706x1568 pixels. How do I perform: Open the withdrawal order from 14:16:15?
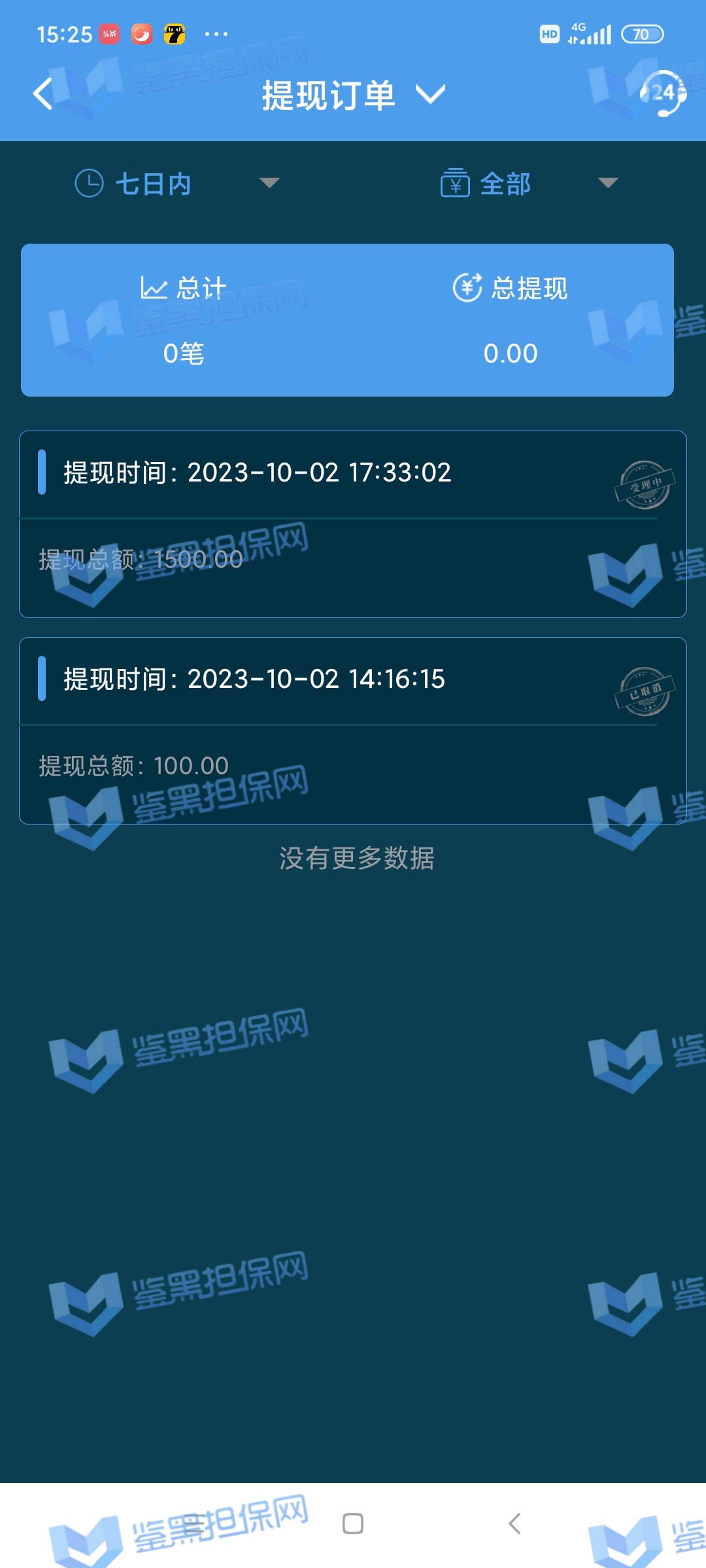click(x=353, y=730)
